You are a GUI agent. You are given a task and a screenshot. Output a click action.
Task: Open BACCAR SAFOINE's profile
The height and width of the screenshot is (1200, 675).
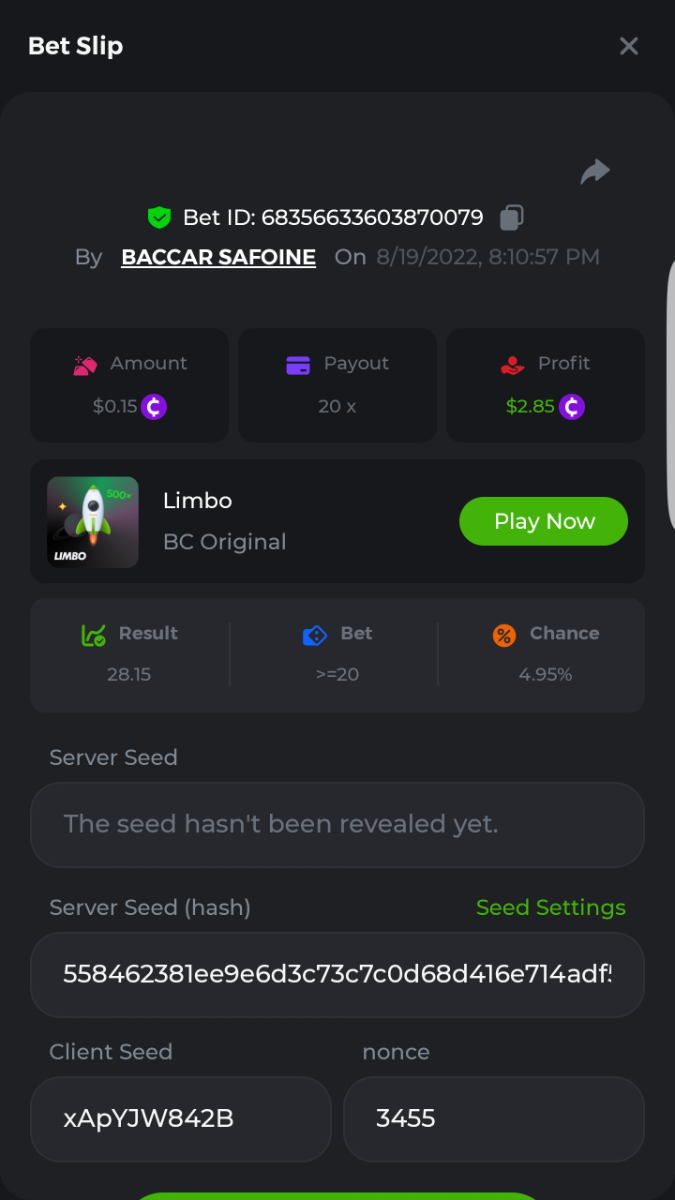tap(218, 257)
